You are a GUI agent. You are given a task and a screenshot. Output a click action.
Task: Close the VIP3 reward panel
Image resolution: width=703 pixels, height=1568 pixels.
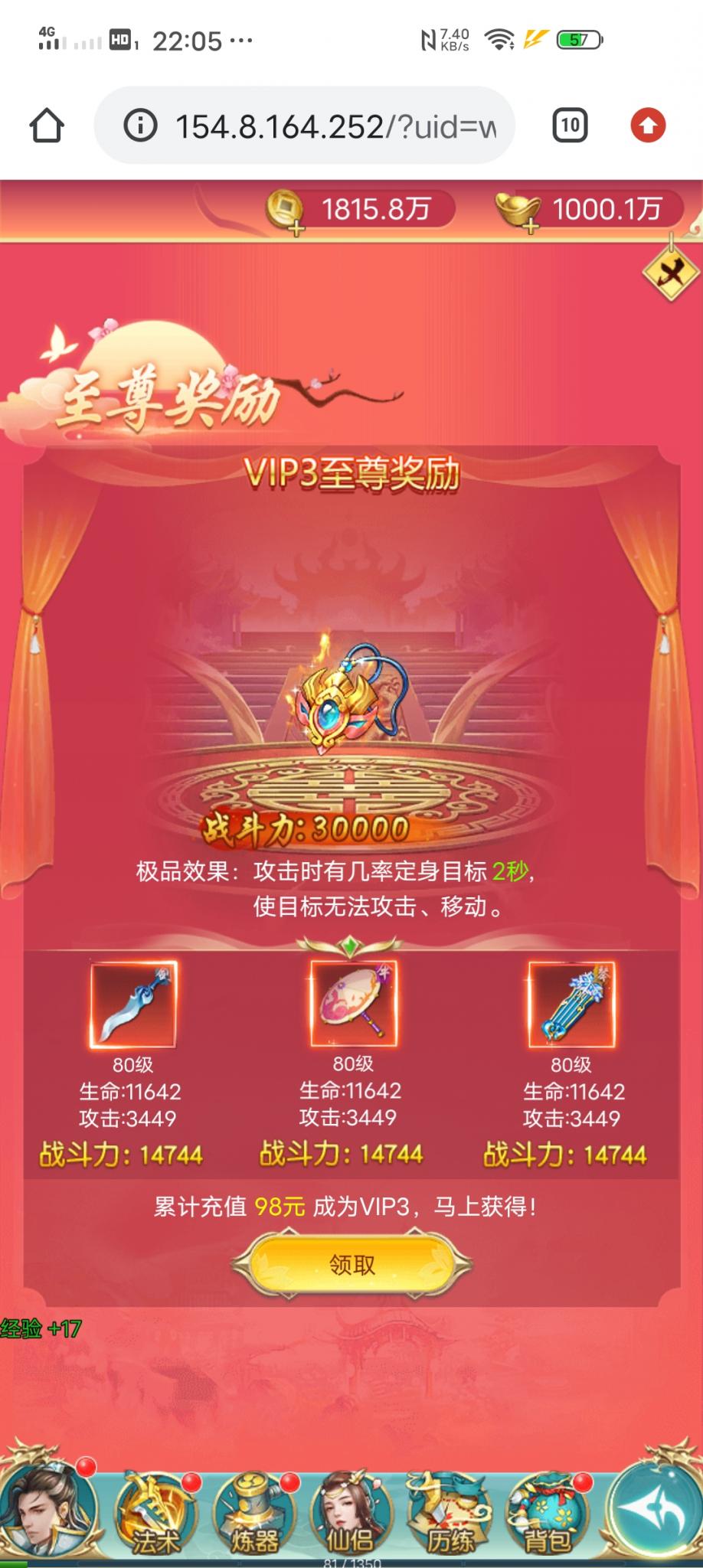671,273
